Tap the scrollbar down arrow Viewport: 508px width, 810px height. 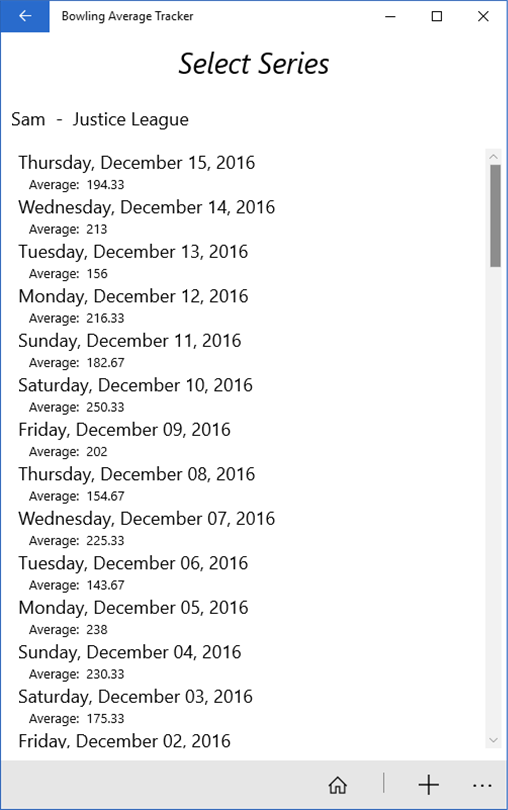click(494, 740)
